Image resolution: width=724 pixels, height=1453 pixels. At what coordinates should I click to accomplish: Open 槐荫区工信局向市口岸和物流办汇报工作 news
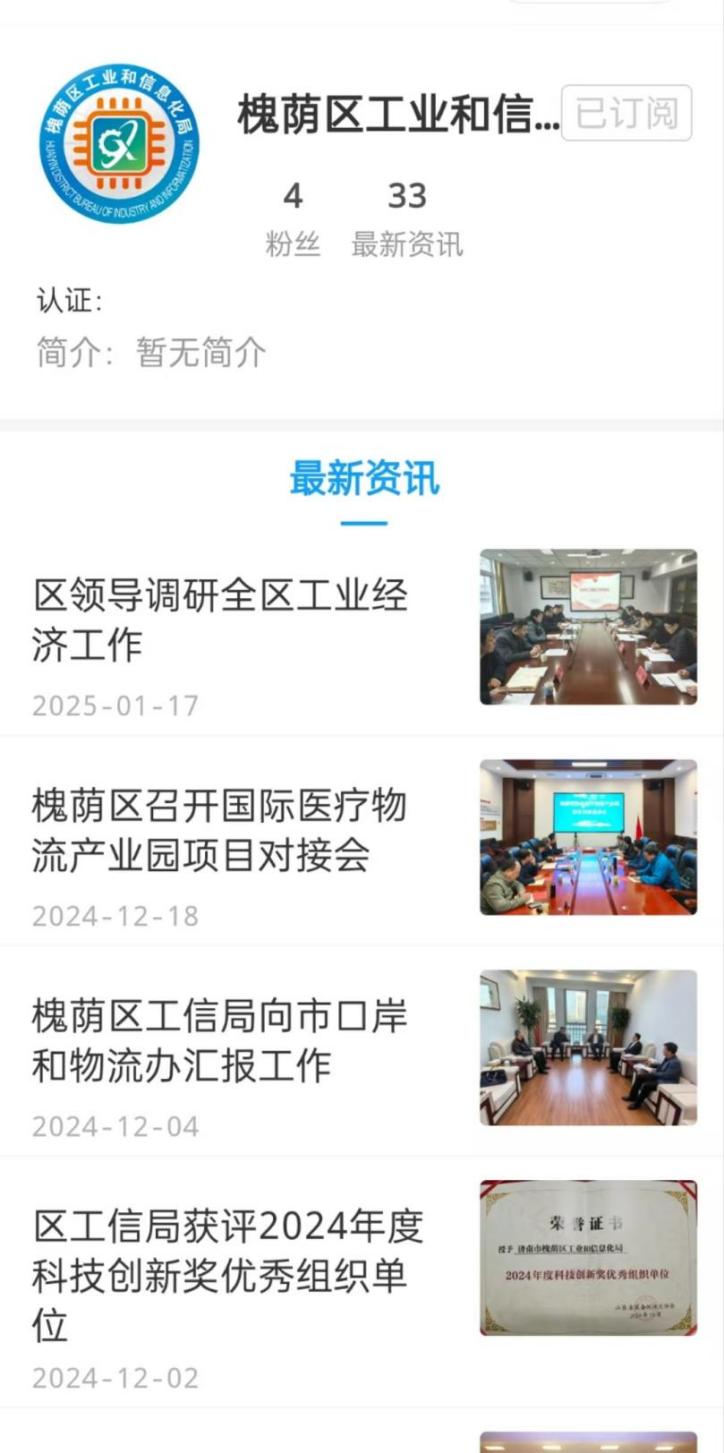220,1041
